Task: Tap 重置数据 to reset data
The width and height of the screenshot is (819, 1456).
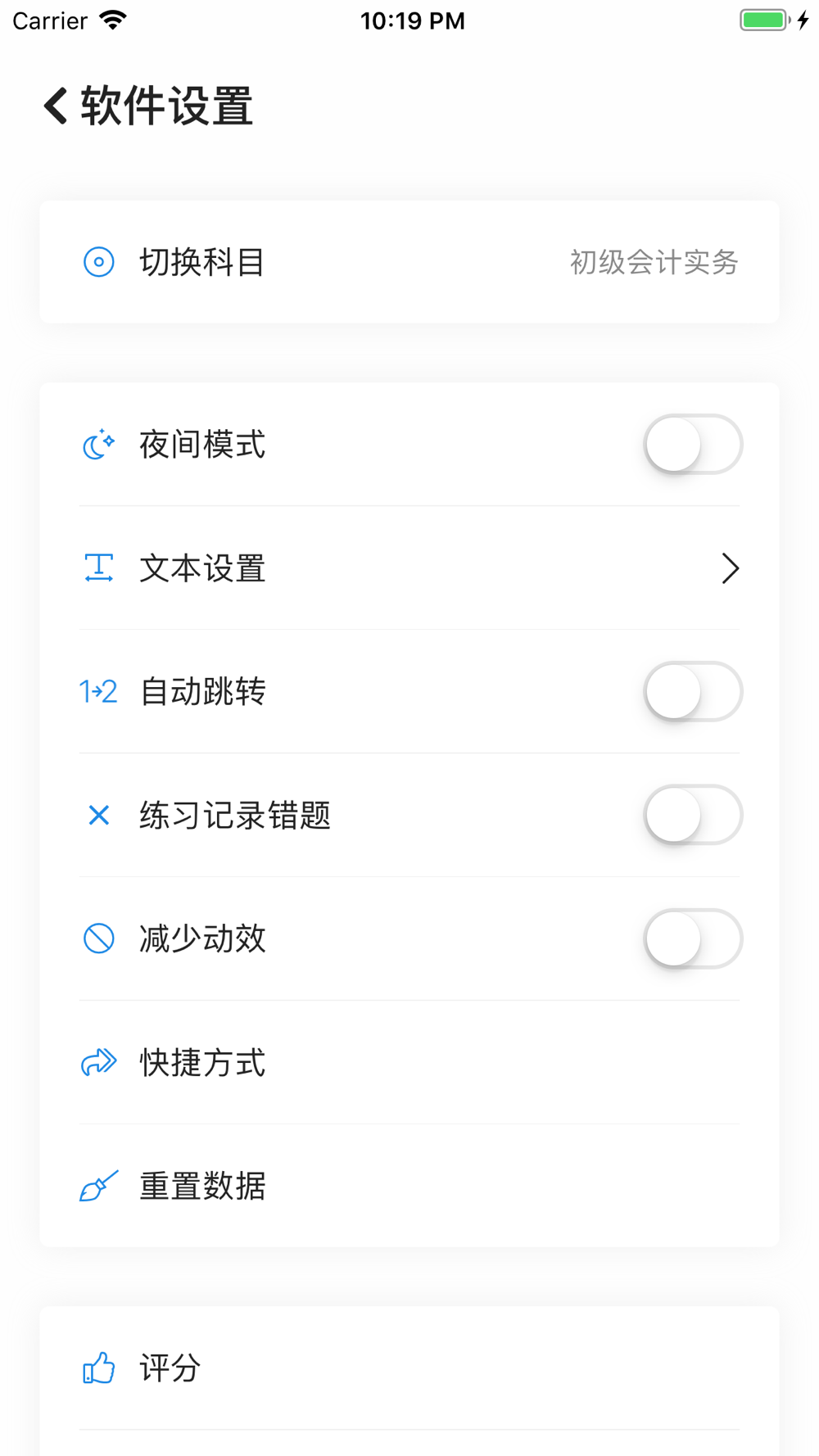Action: coord(409,1187)
